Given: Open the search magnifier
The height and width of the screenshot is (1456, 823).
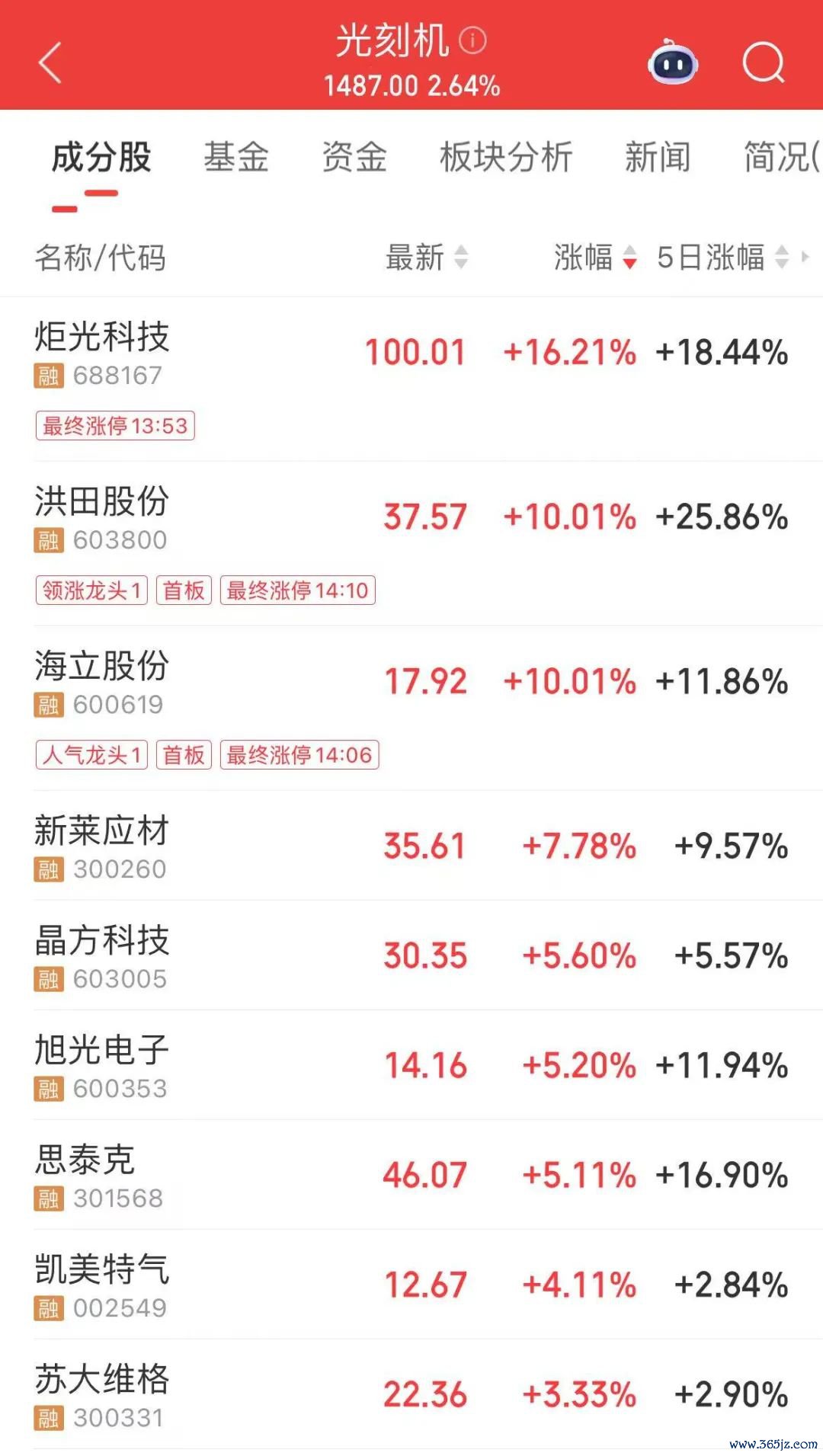Looking at the screenshot, I should (764, 62).
